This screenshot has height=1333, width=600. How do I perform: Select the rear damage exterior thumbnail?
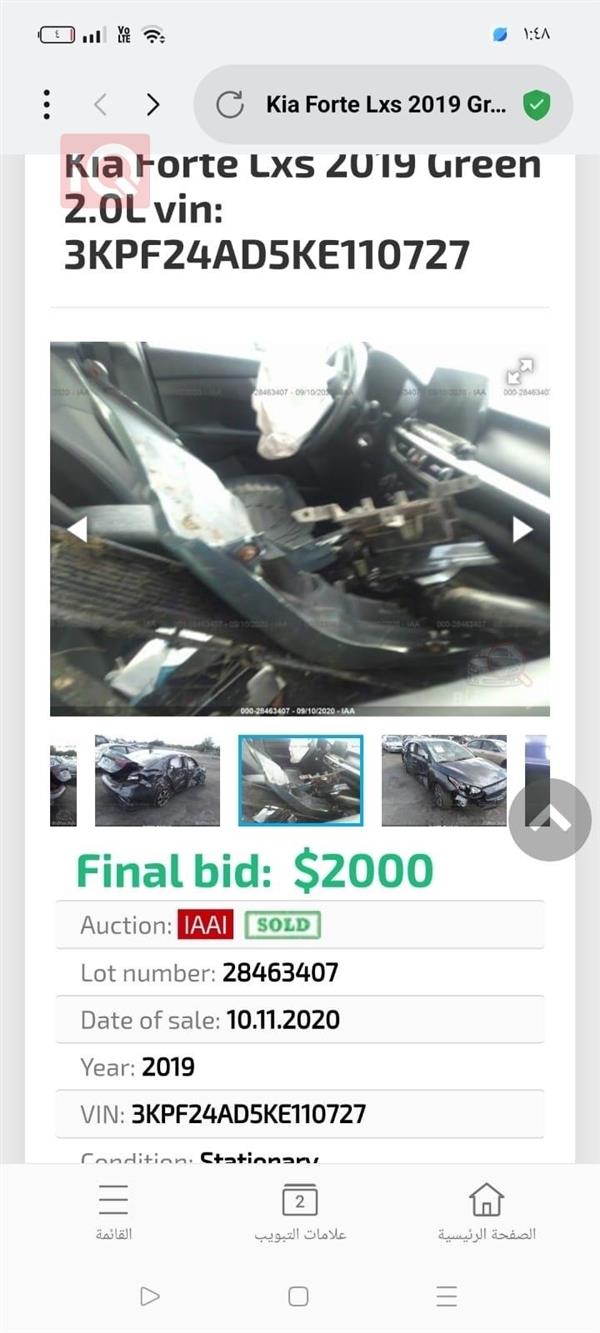(x=157, y=780)
